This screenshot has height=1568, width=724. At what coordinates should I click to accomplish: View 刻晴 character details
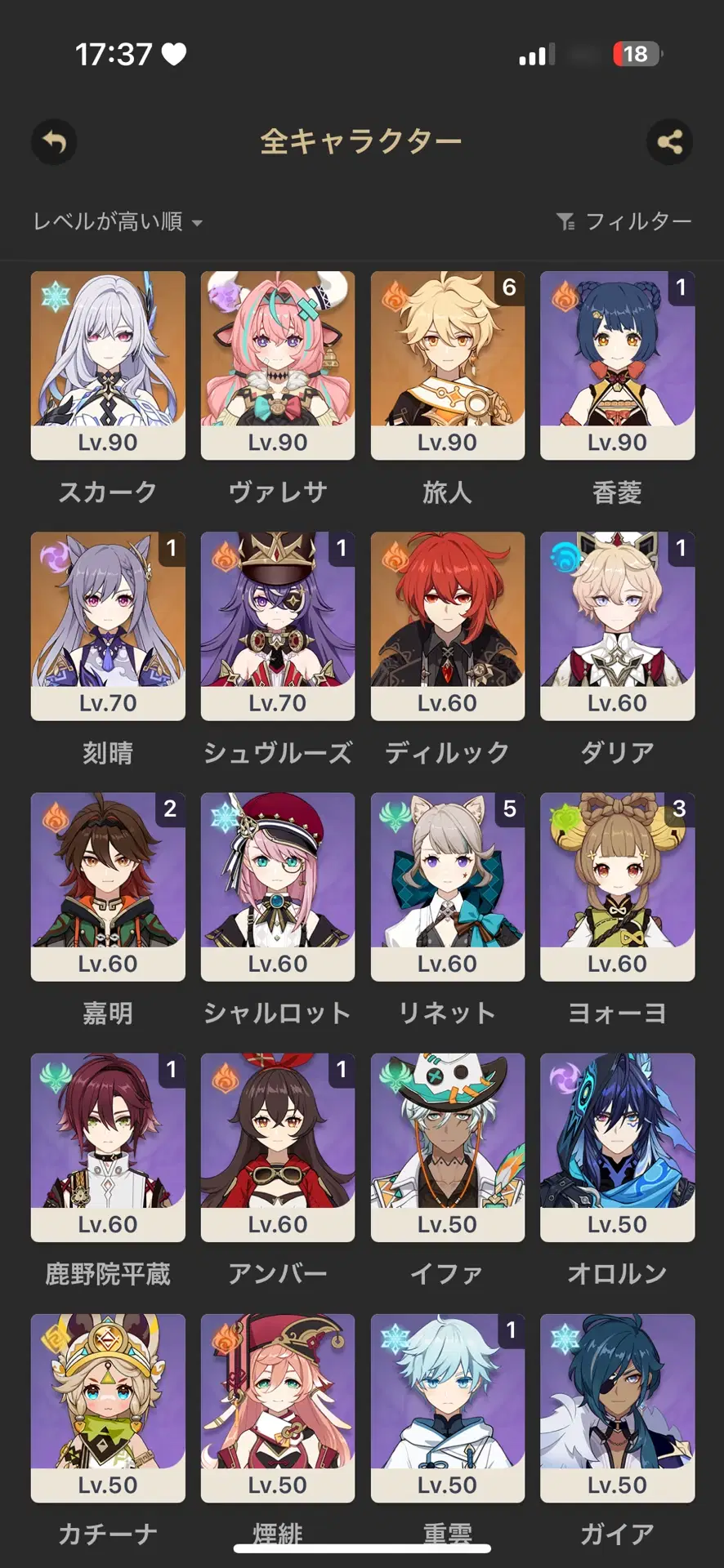108,626
